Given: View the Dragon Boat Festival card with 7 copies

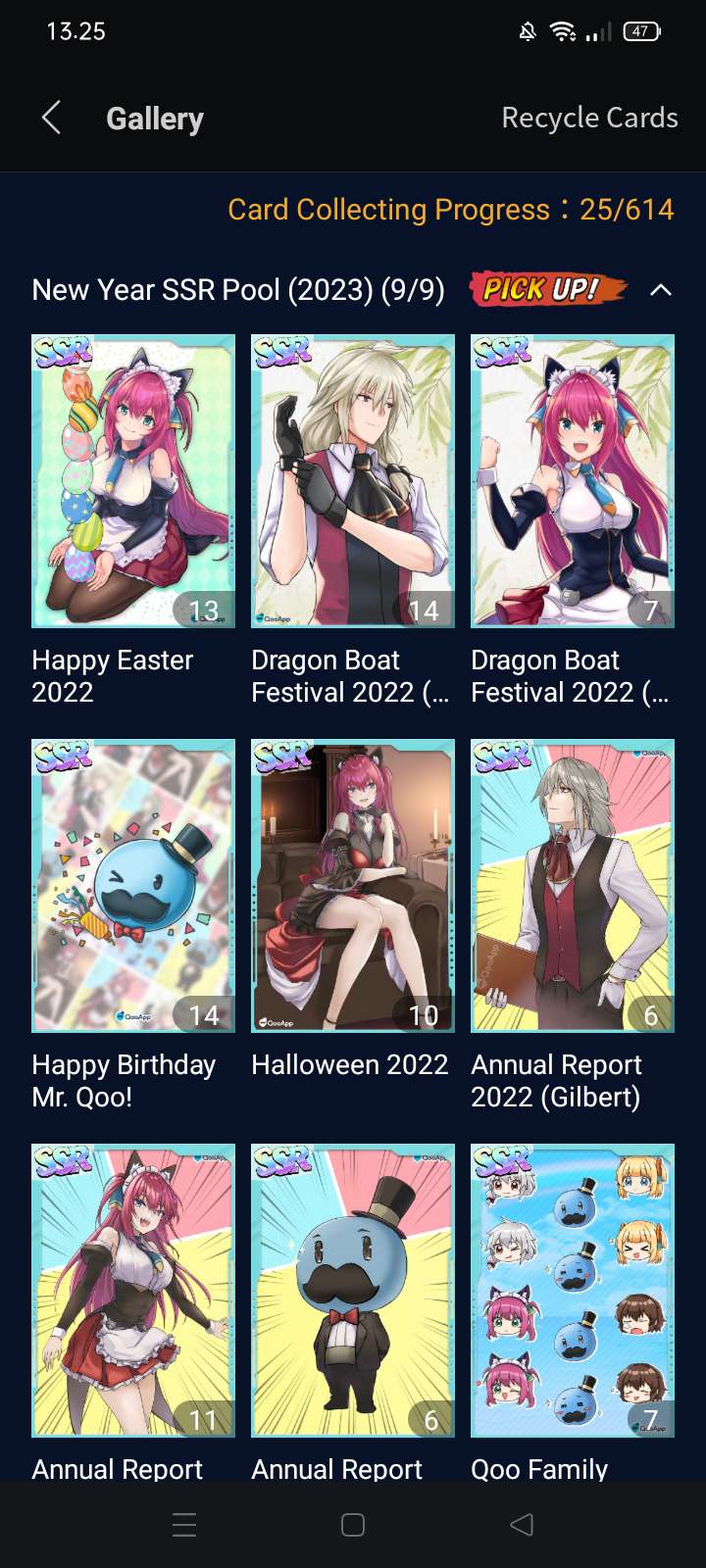Looking at the screenshot, I should (573, 481).
